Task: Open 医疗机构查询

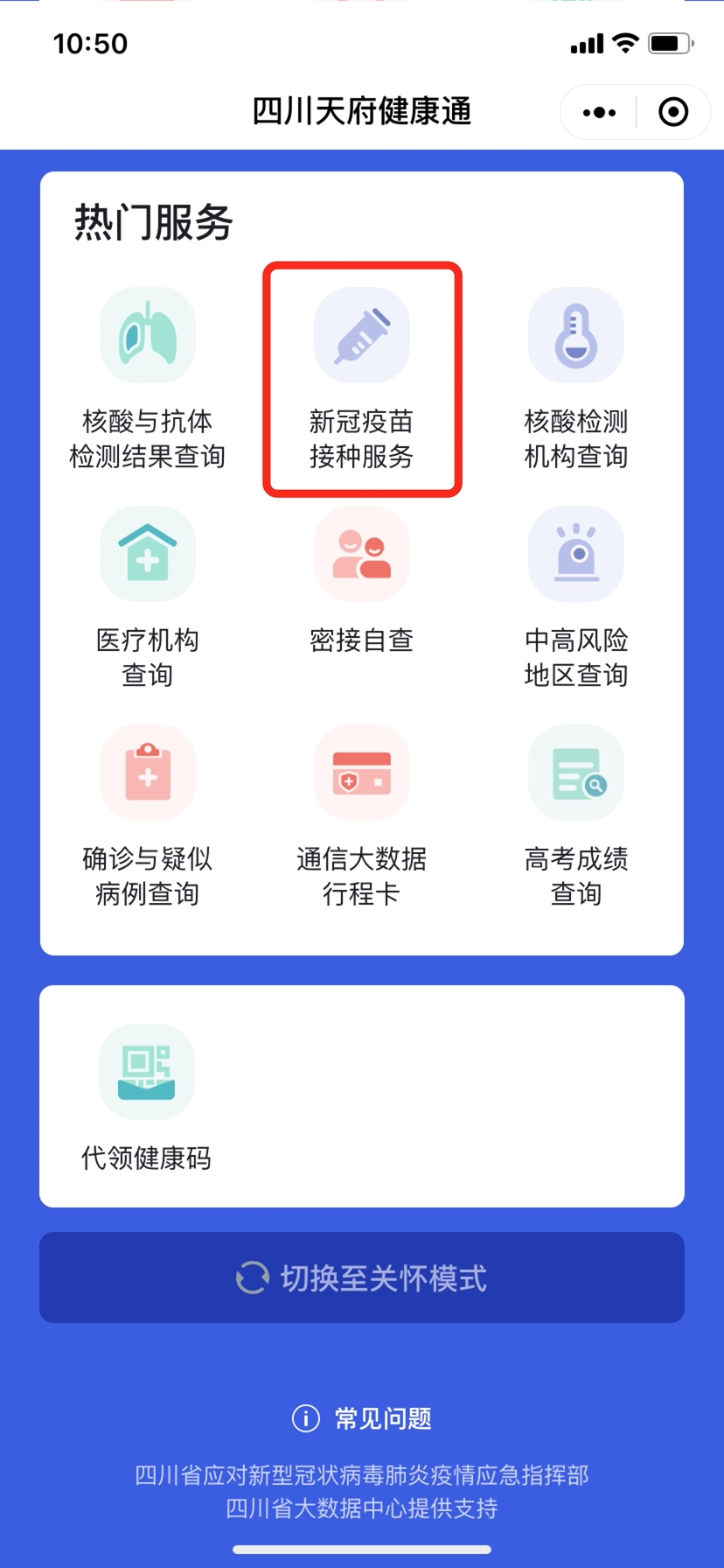Action: (147, 597)
